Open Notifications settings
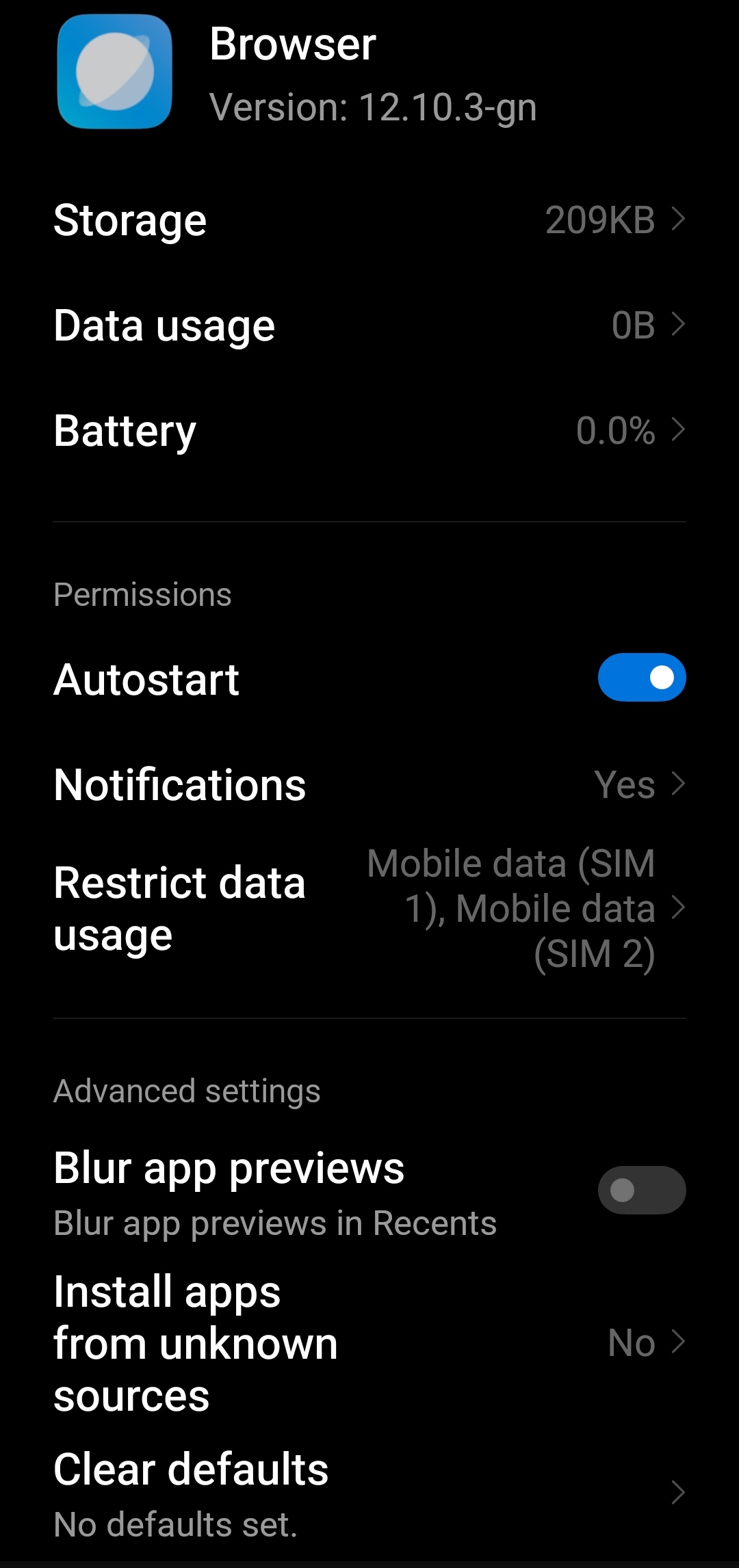Image resolution: width=739 pixels, height=1568 pixels. 369,784
